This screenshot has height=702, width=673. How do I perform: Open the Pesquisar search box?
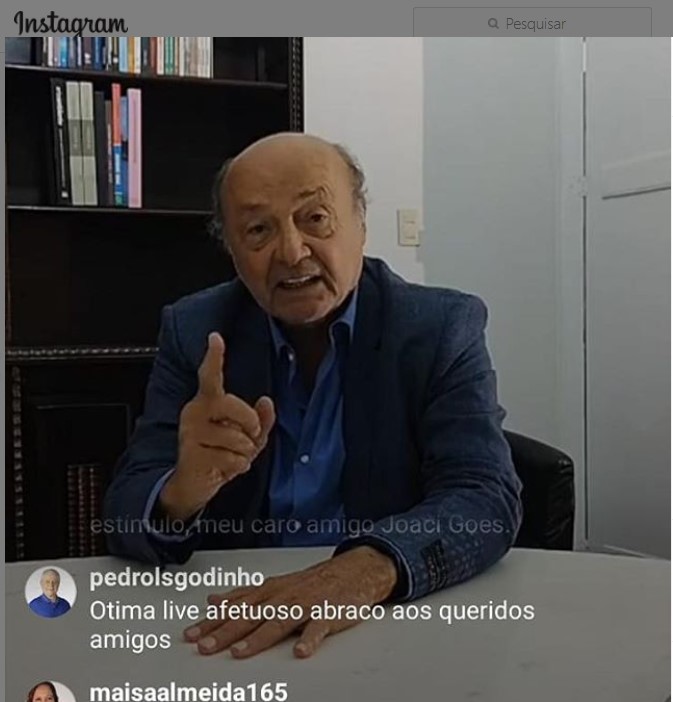[x=533, y=23]
